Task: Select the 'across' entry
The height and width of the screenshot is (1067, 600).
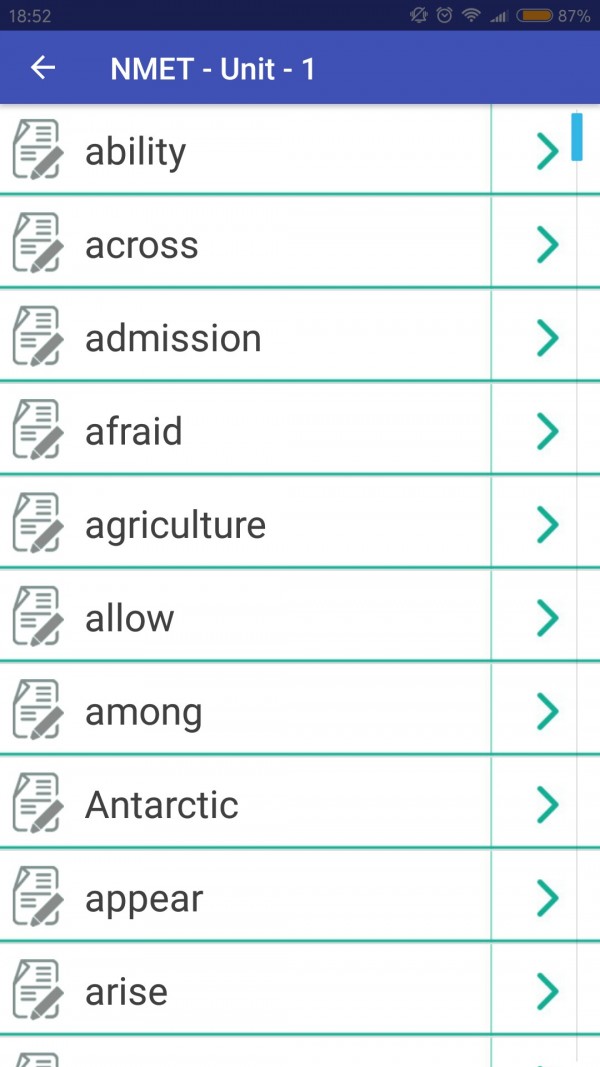Action: (x=142, y=245)
